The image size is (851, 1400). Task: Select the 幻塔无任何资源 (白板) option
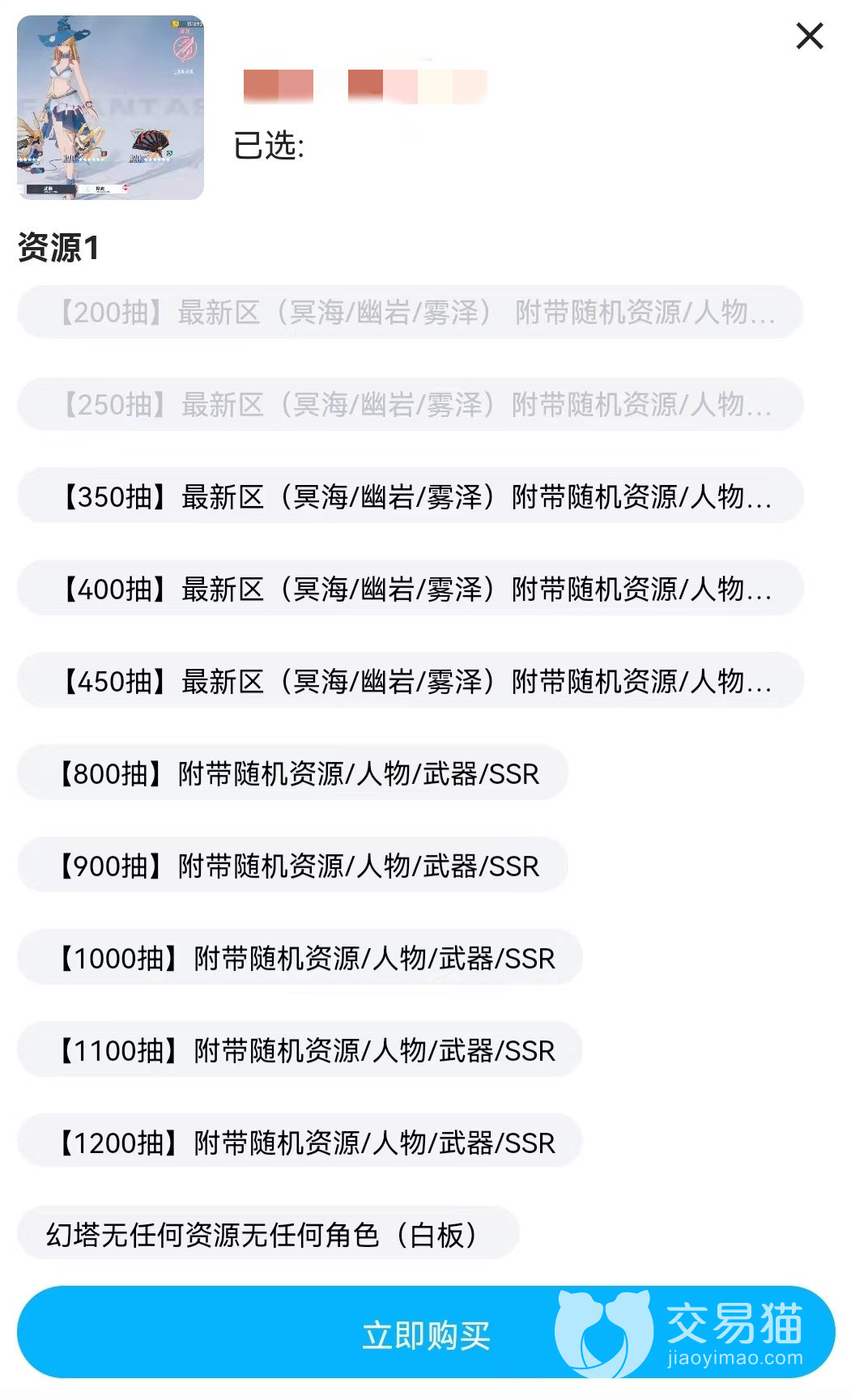pos(267,1235)
